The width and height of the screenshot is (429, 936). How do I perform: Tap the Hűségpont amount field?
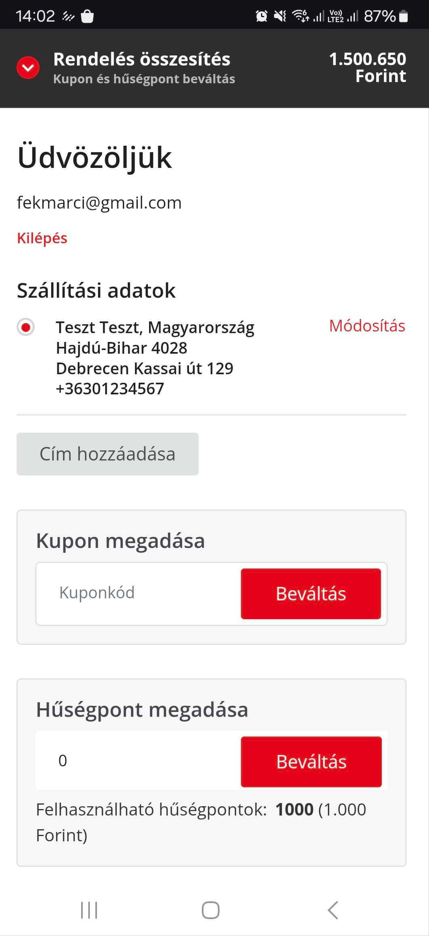pos(138,762)
